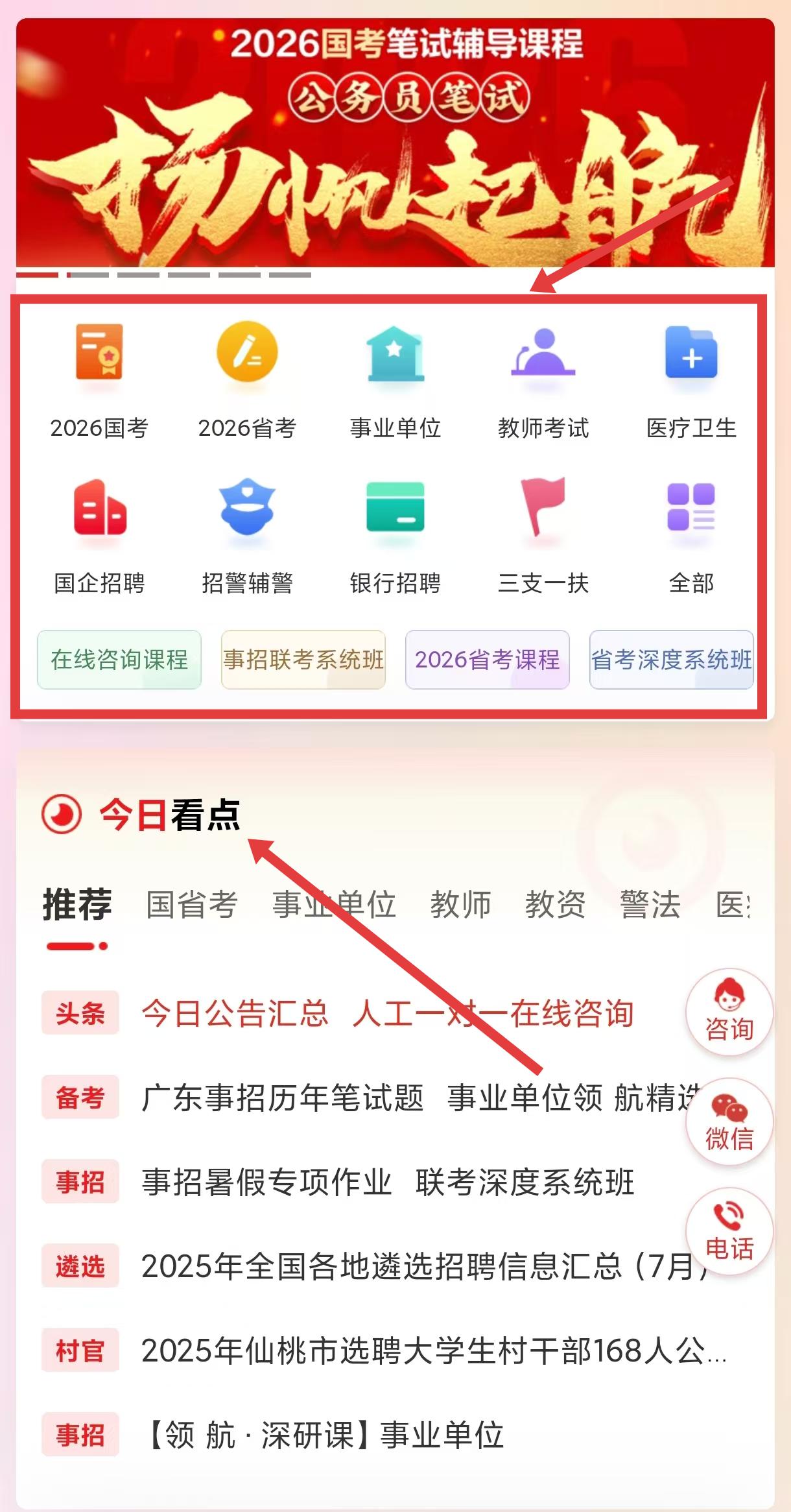The width and height of the screenshot is (791, 1512).
Task: Open 事招联考系统班 chip
Action: [303, 660]
